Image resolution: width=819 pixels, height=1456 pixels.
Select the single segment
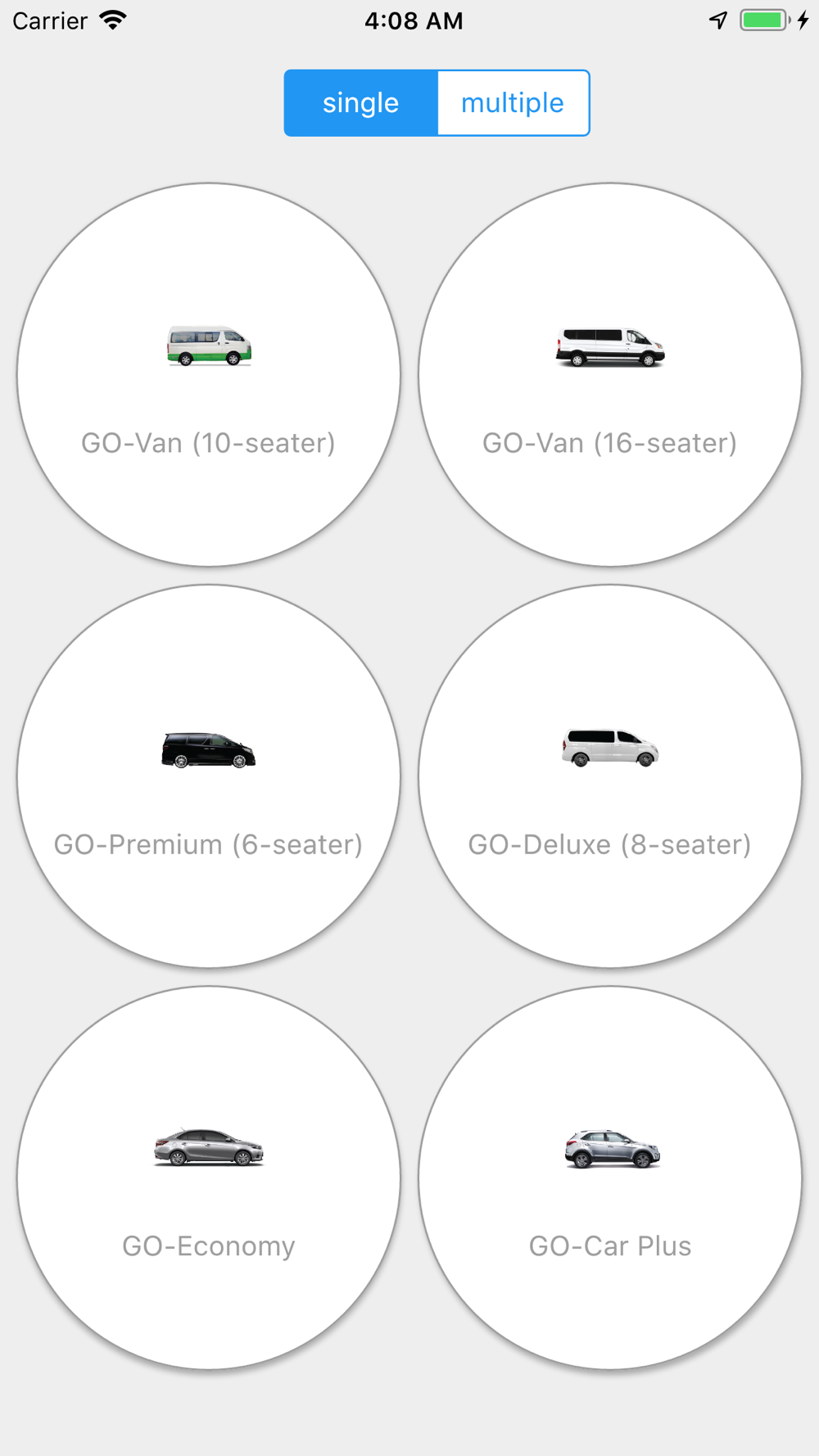pyautogui.click(x=361, y=103)
